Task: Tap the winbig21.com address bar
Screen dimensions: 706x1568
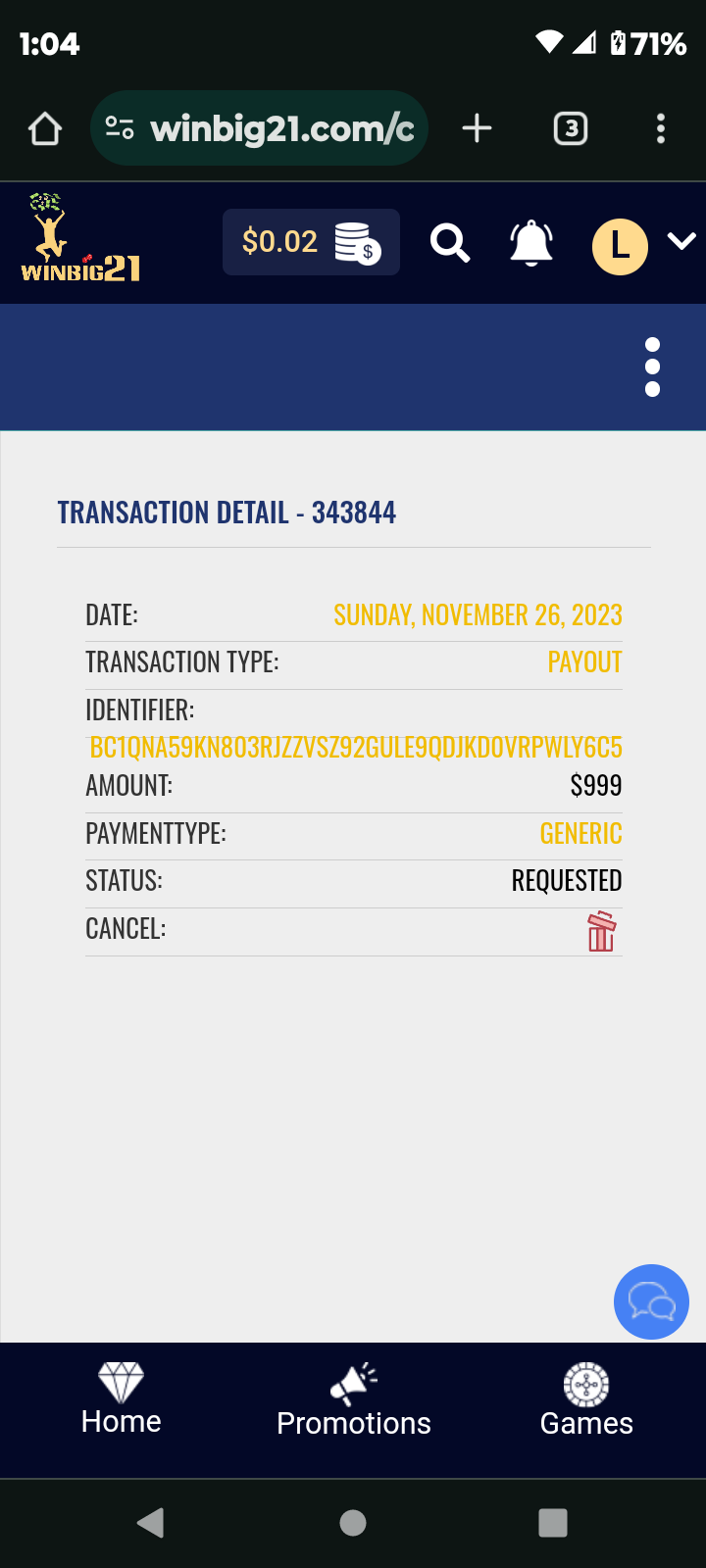Action: pos(260,128)
